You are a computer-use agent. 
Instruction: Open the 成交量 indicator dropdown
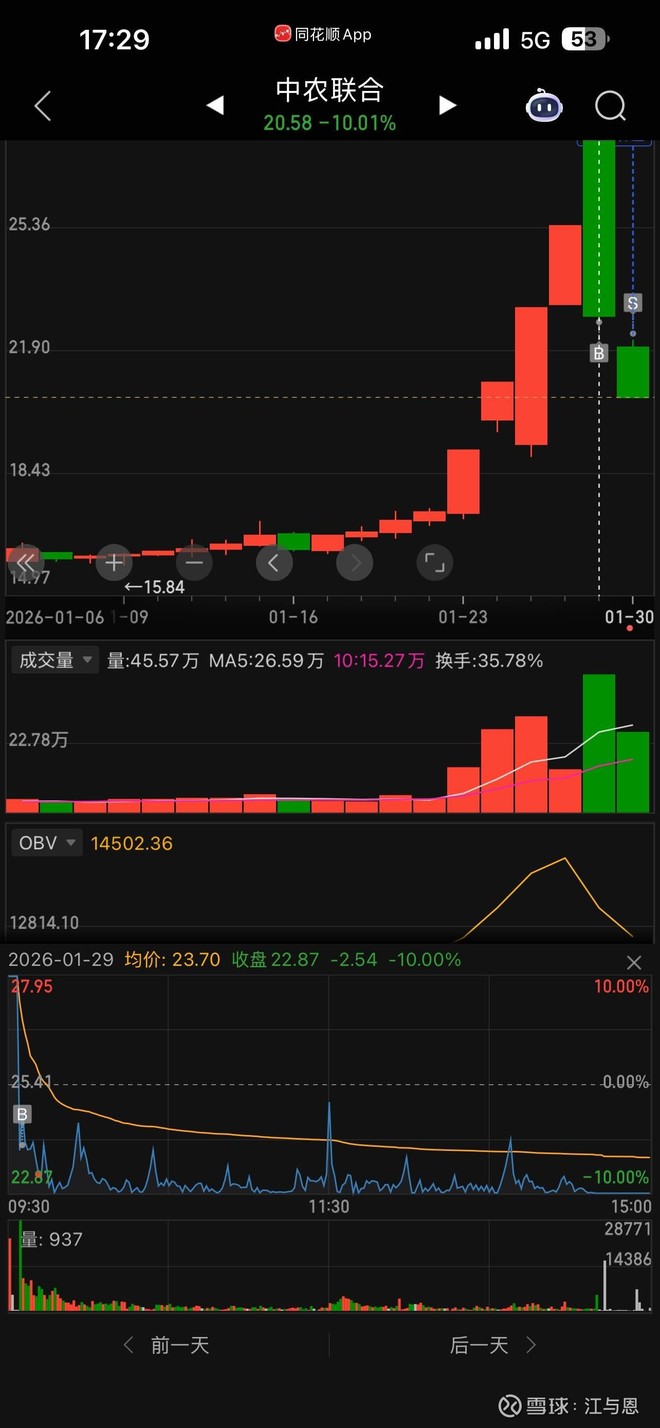click(55, 660)
